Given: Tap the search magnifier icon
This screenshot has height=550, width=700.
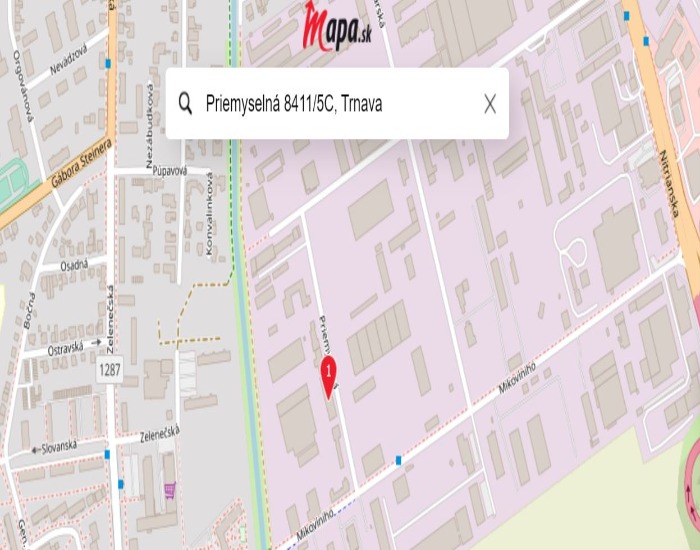Looking at the screenshot, I should 186,103.
